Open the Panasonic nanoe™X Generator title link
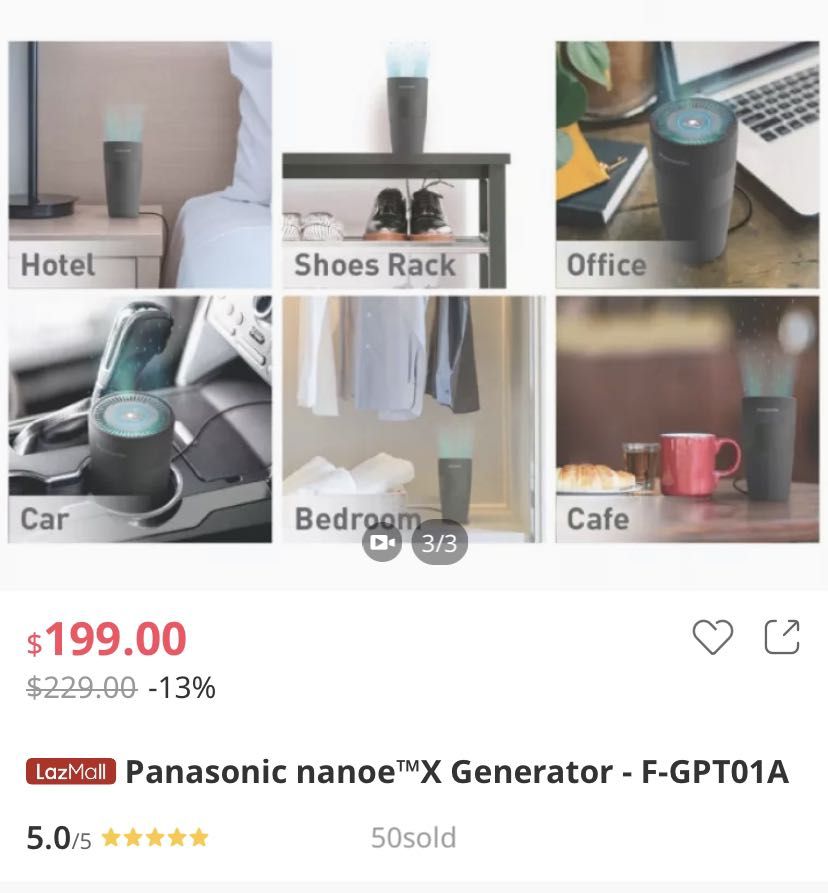Screen dimensions: 828x893 (x=460, y=770)
